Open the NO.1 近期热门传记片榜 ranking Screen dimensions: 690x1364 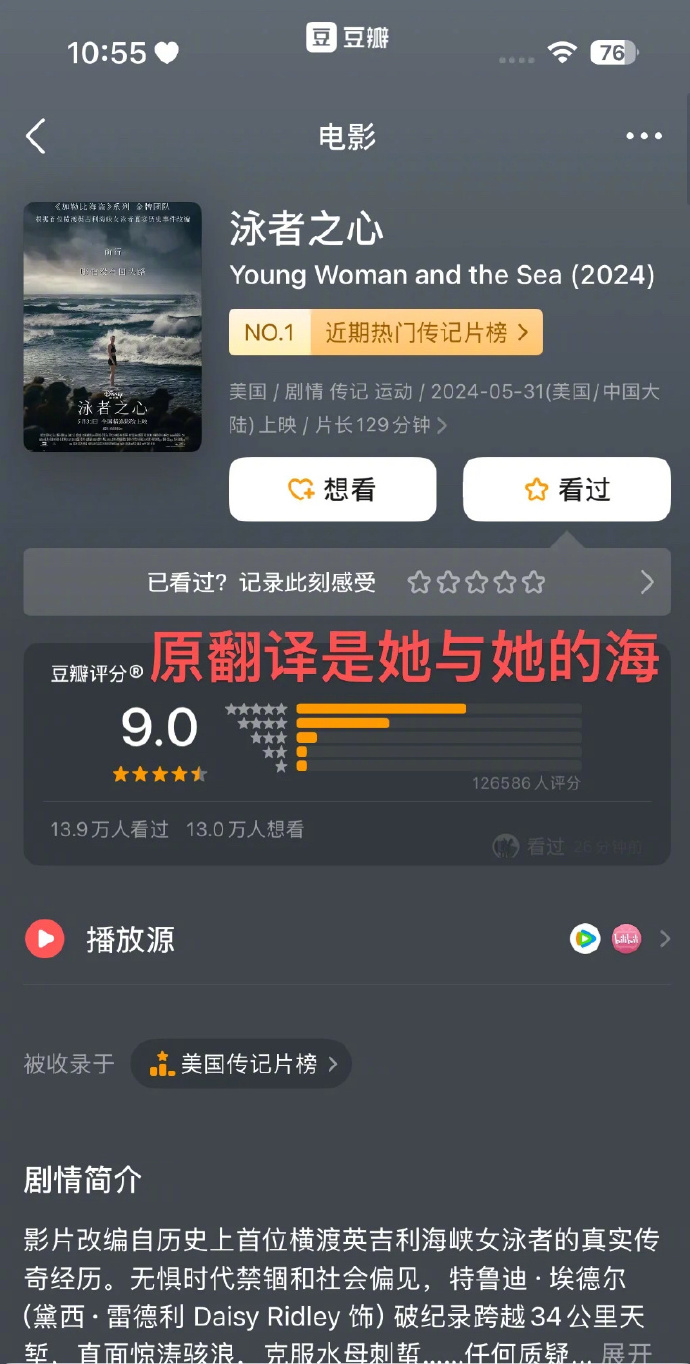pos(385,332)
